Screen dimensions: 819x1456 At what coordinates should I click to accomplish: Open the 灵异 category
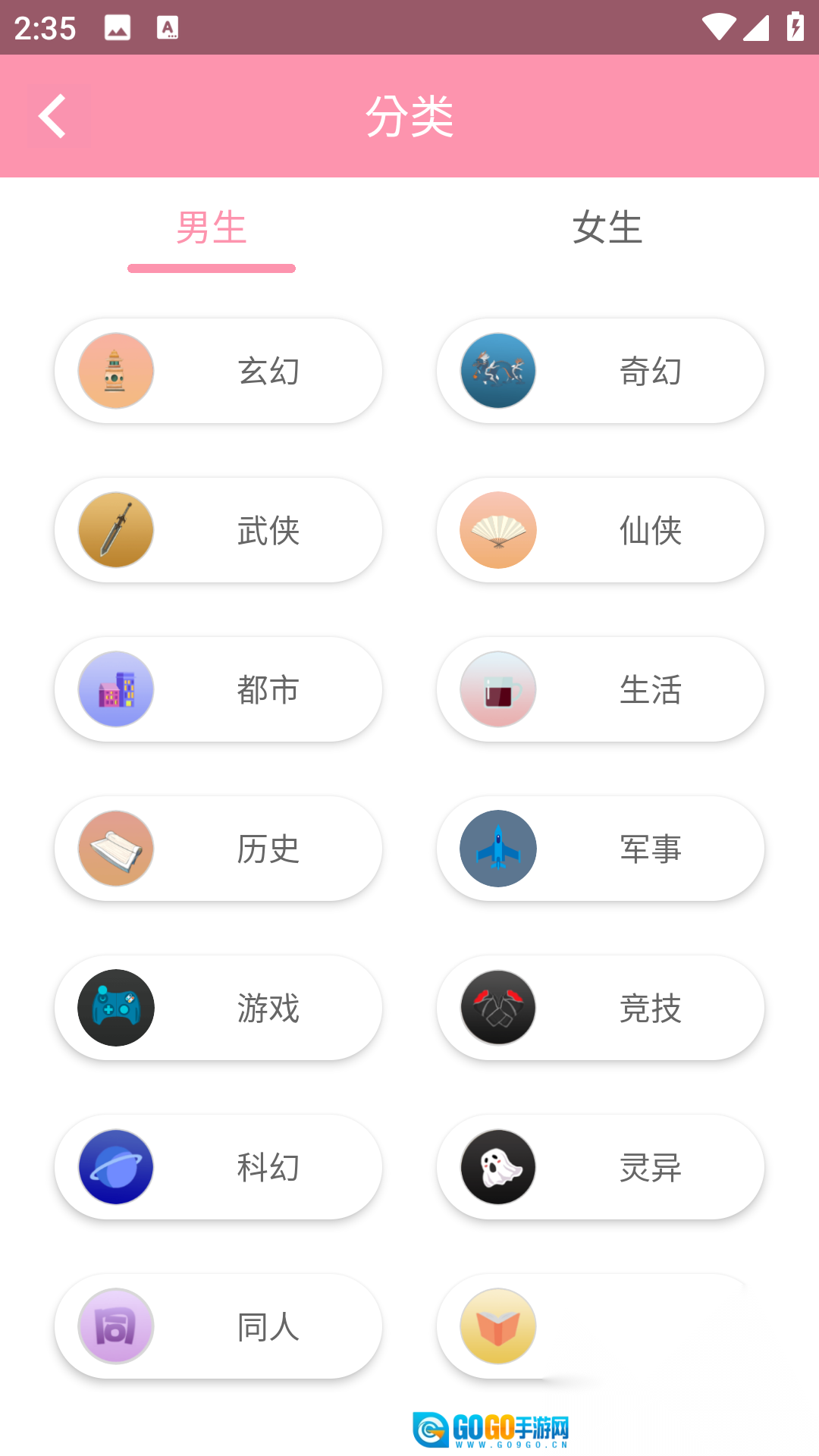tap(601, 1167)
